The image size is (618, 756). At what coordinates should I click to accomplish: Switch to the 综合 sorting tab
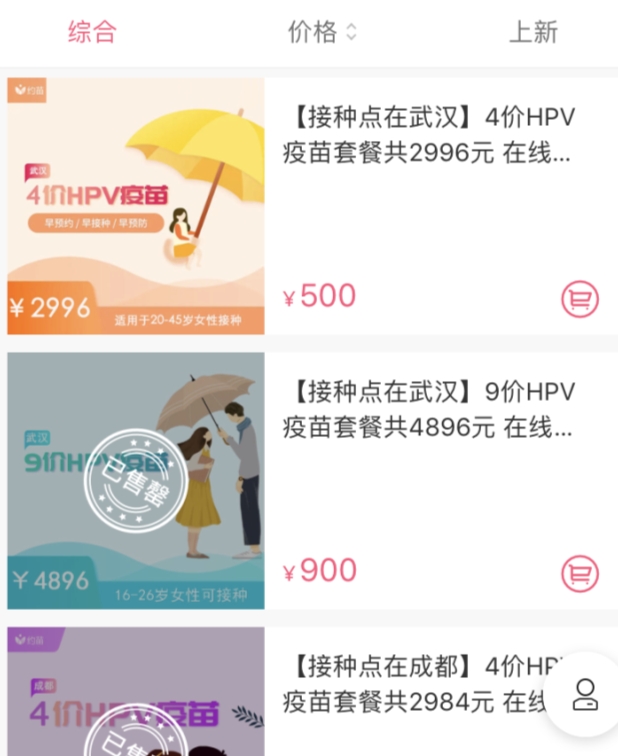point(92,32)
